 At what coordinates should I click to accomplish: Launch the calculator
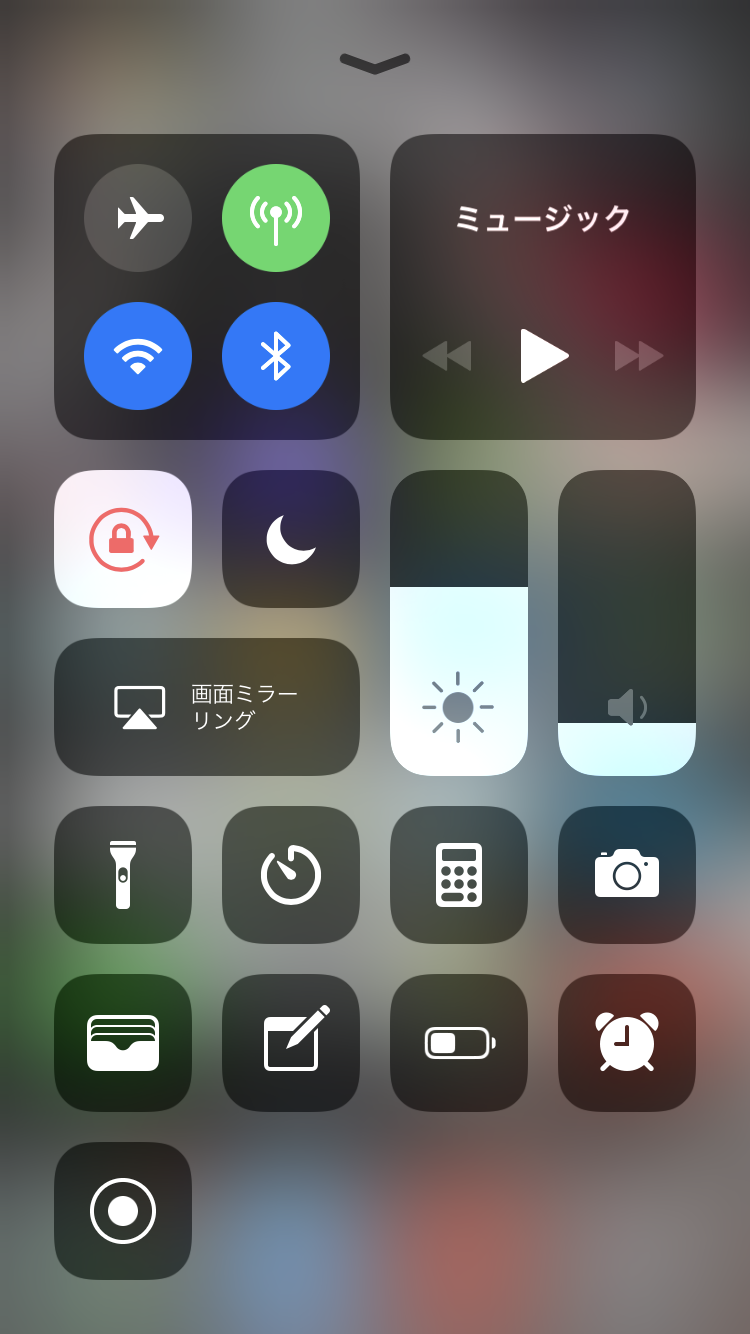coord(459,875)
